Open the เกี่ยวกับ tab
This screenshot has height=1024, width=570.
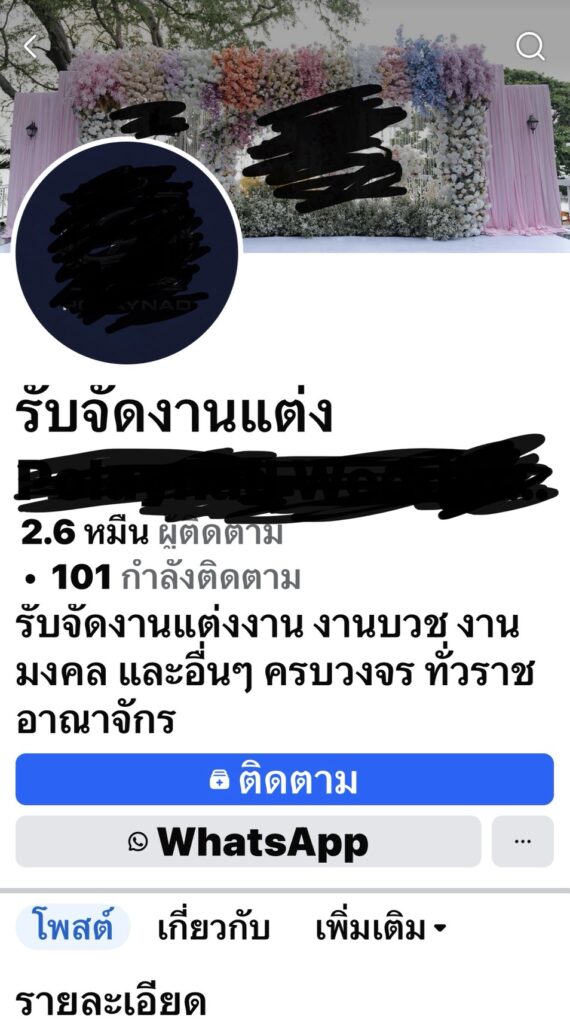214,928
